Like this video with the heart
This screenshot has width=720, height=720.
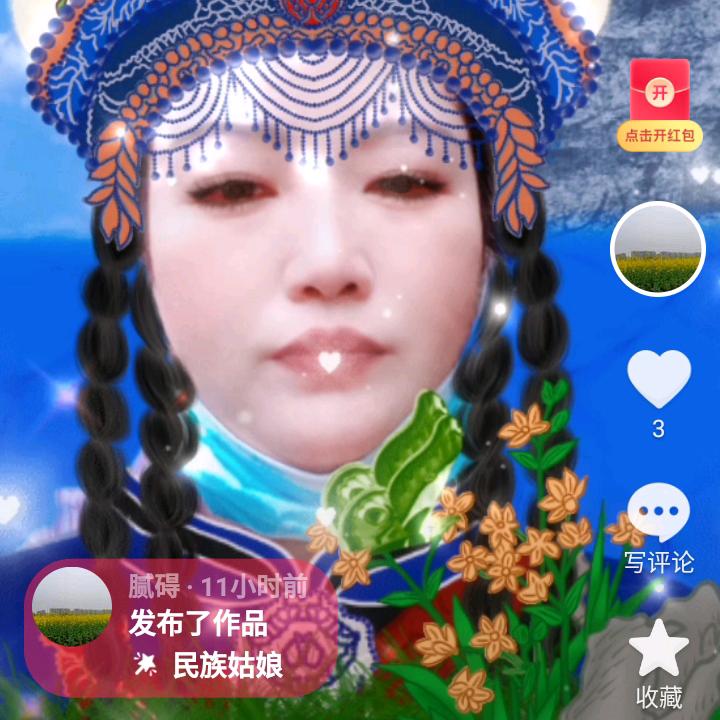(x=658, y=380)
